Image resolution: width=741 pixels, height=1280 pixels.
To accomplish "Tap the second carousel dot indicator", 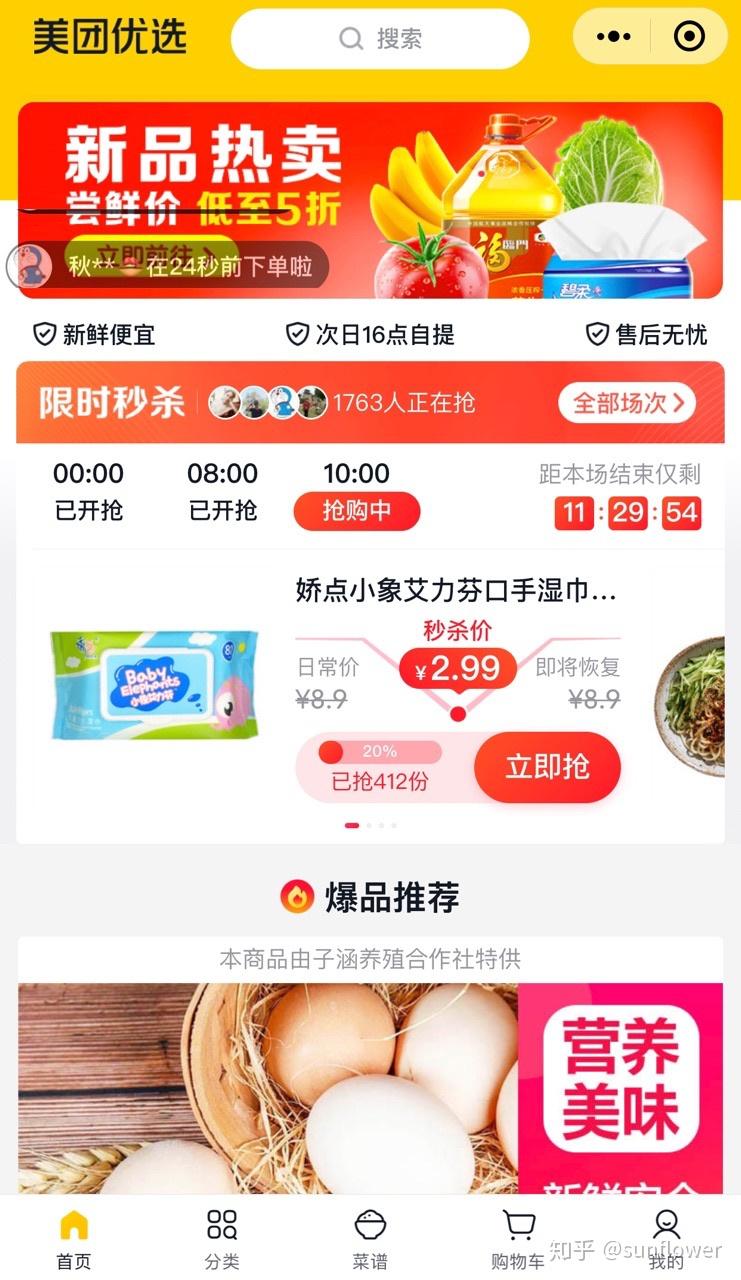I will tap(370, 826).
